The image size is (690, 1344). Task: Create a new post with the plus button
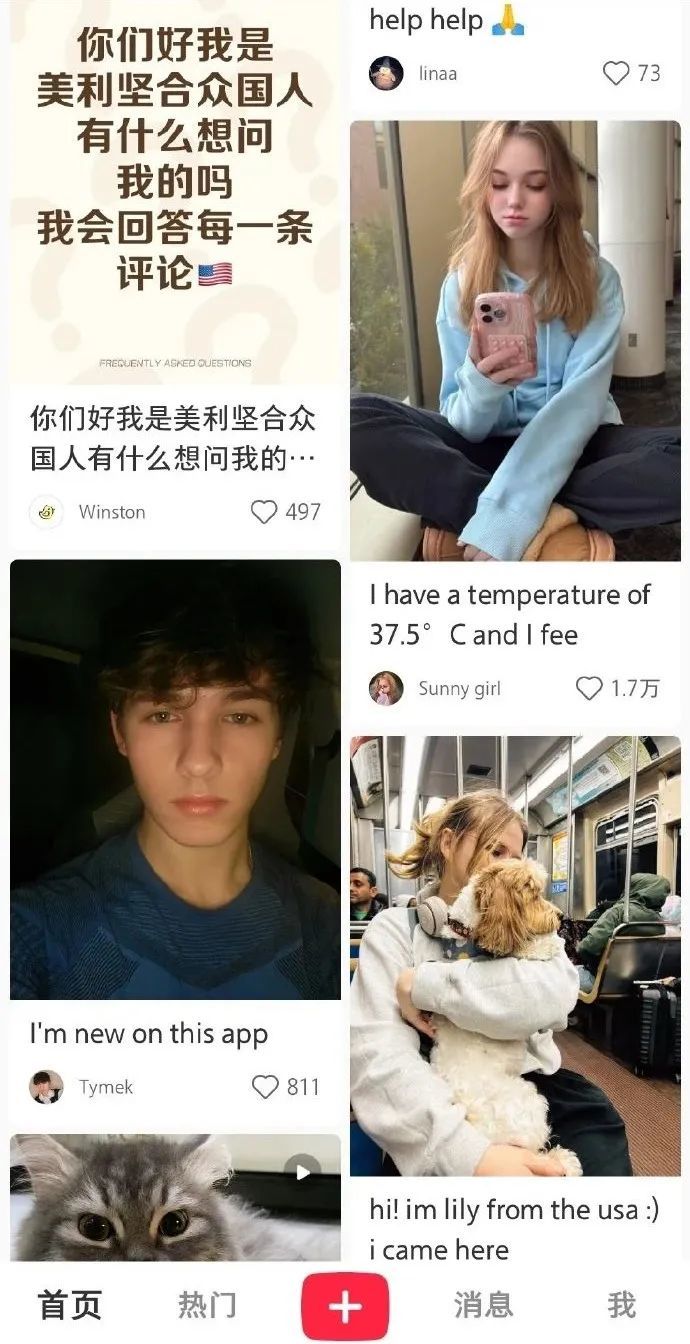(345, 1306)
